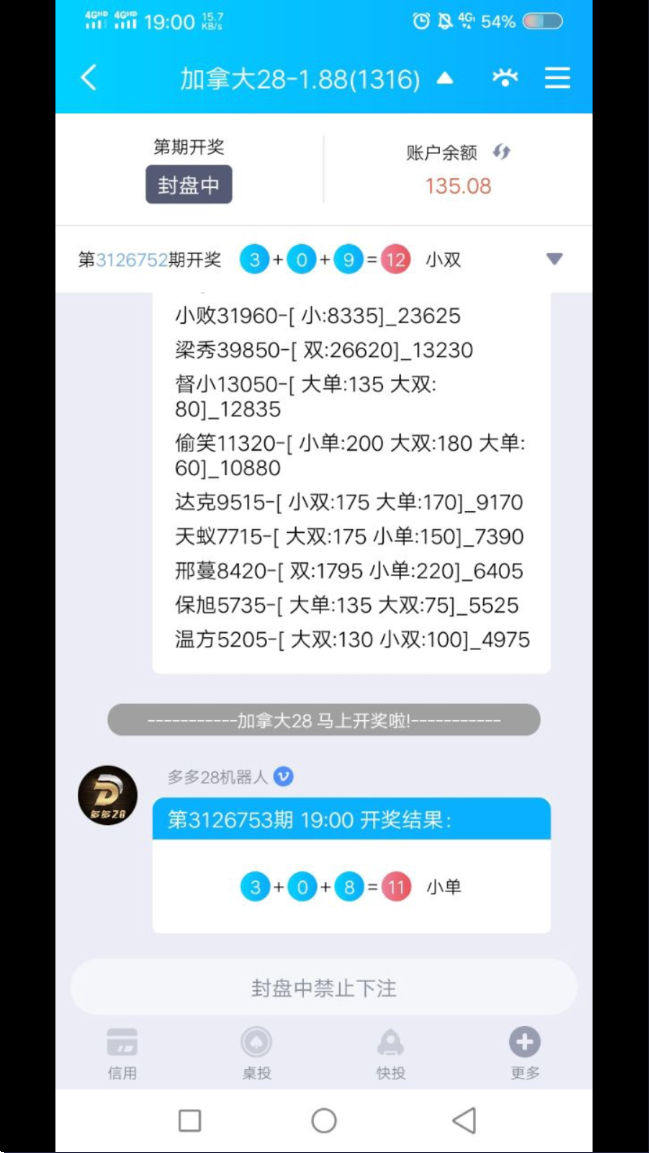Expand the draw results history arrow
This screenshot has height=1153, width=649.
click(554, 260)
